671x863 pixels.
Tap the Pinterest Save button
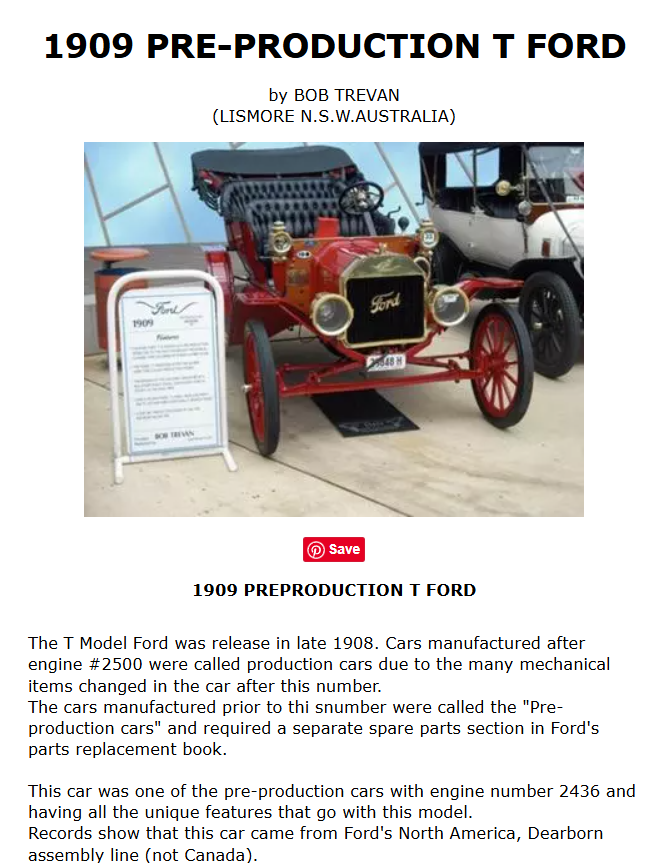click(334, 549)
